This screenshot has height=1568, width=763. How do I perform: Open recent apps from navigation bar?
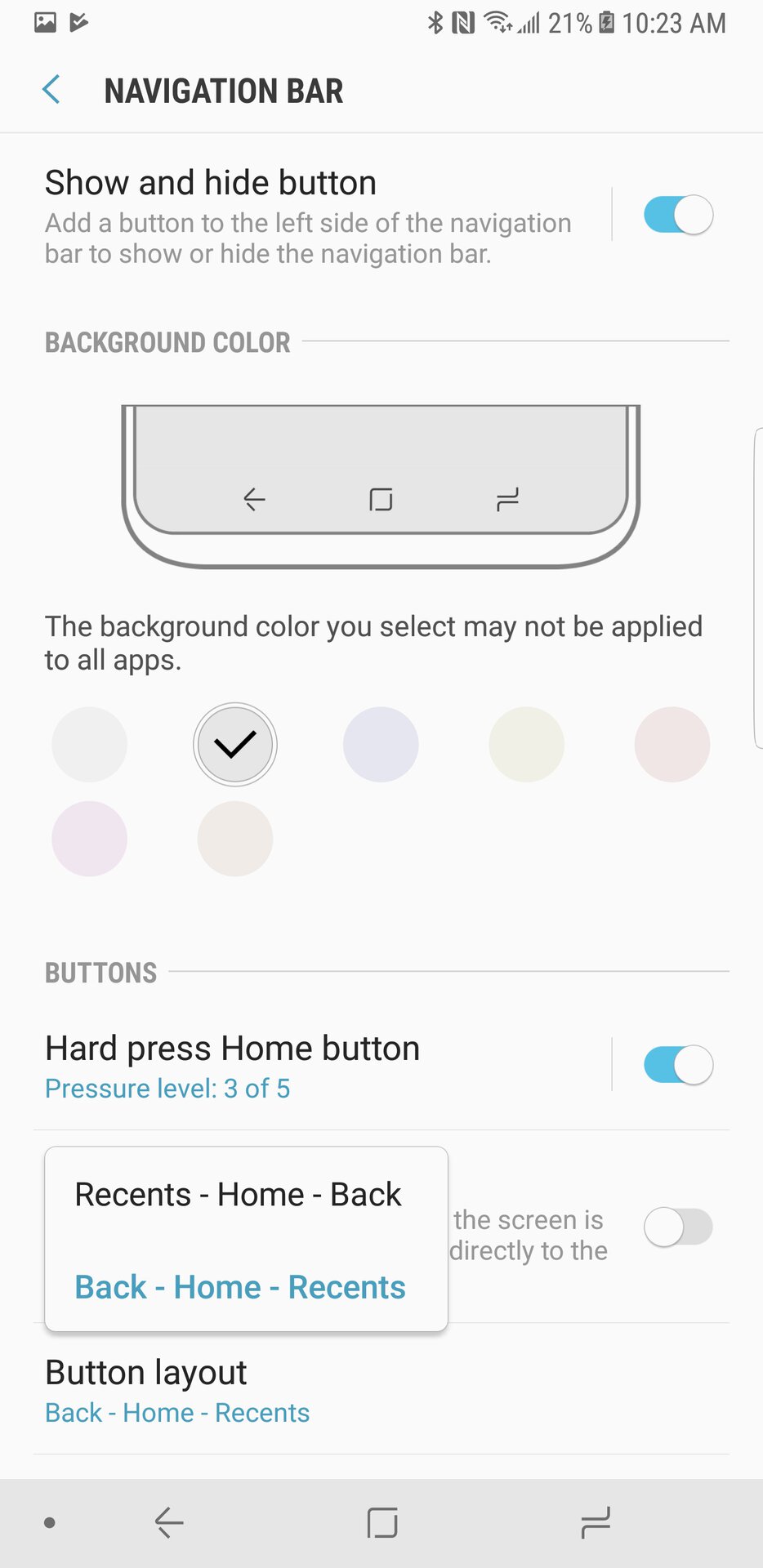(x=596, y=1523)
